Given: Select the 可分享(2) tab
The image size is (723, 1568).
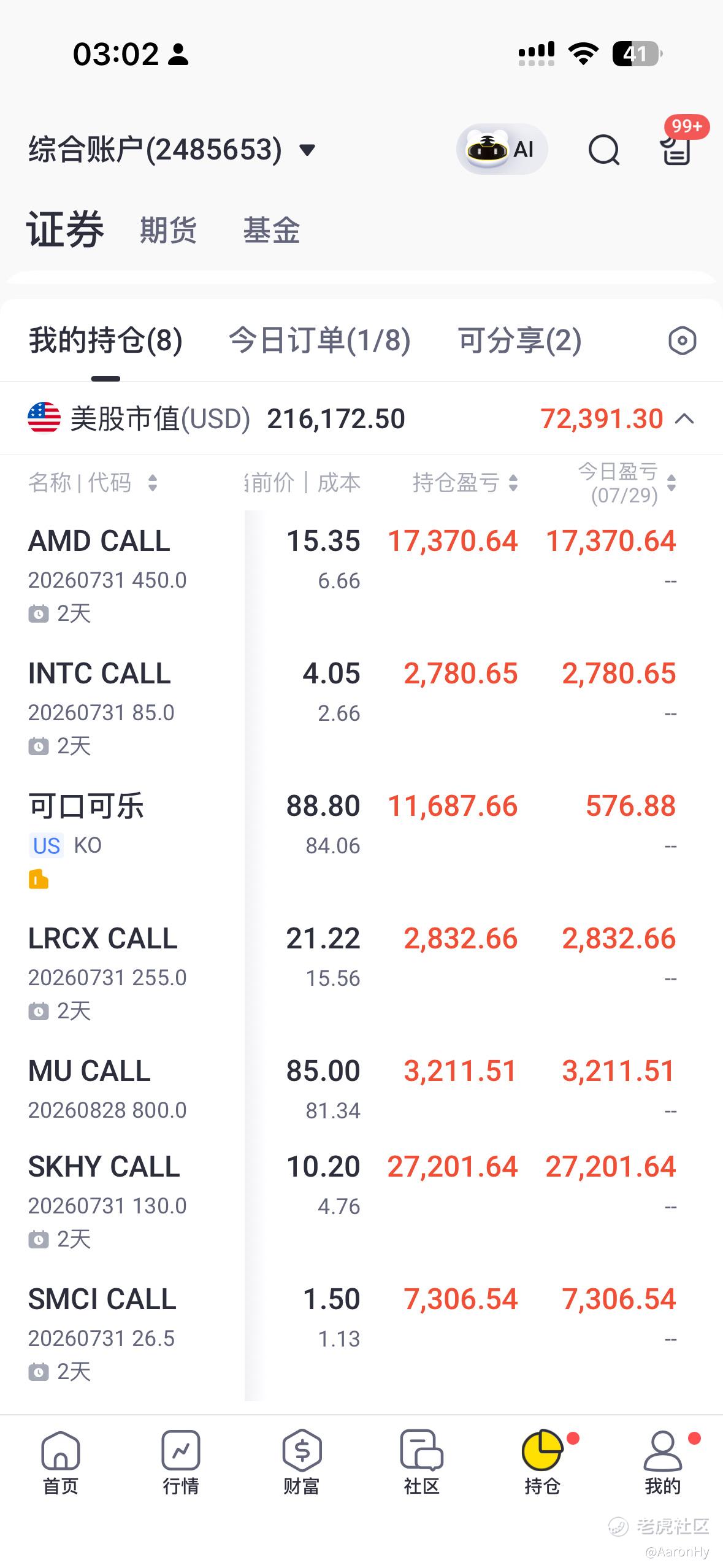Looking at the screenshot, I should click(519, 340).
